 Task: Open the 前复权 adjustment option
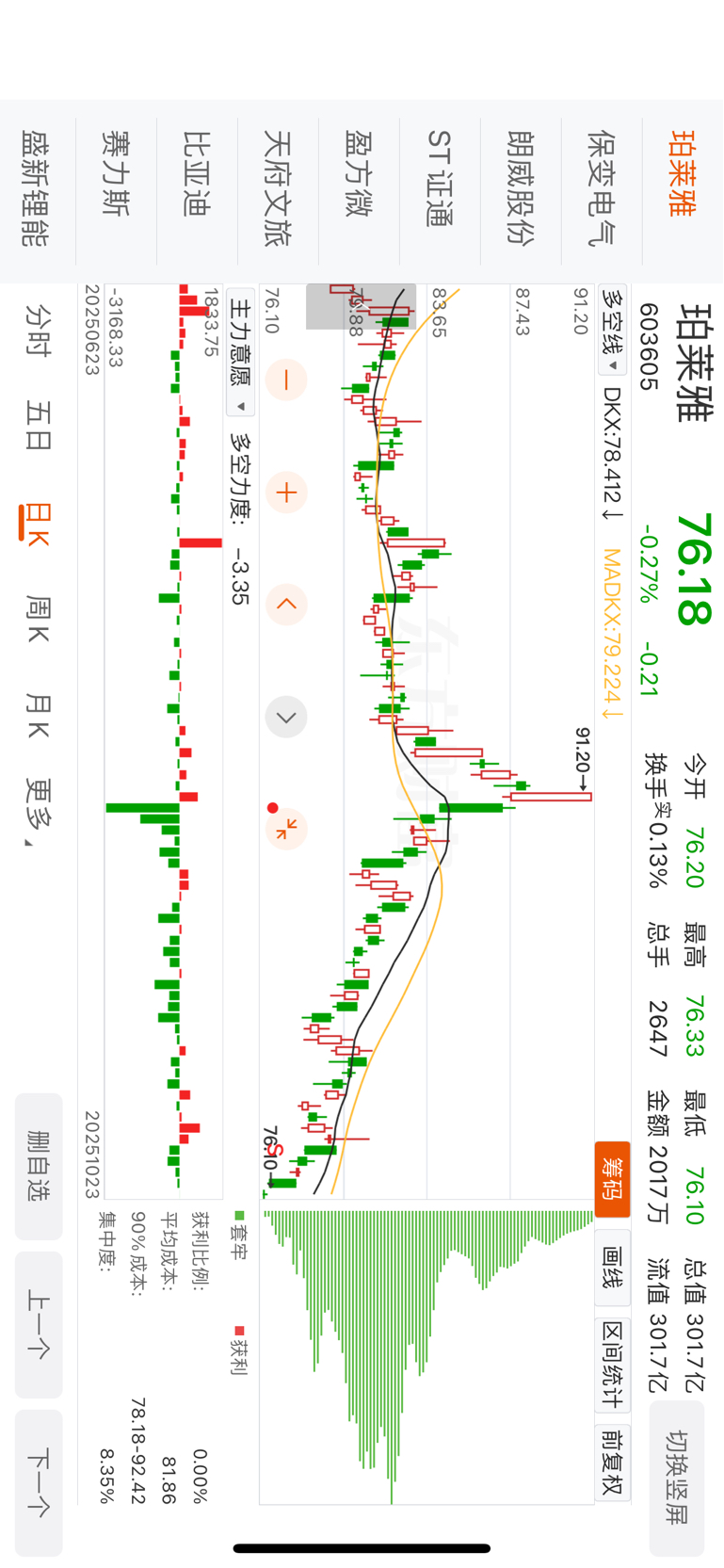(613, 1462)
